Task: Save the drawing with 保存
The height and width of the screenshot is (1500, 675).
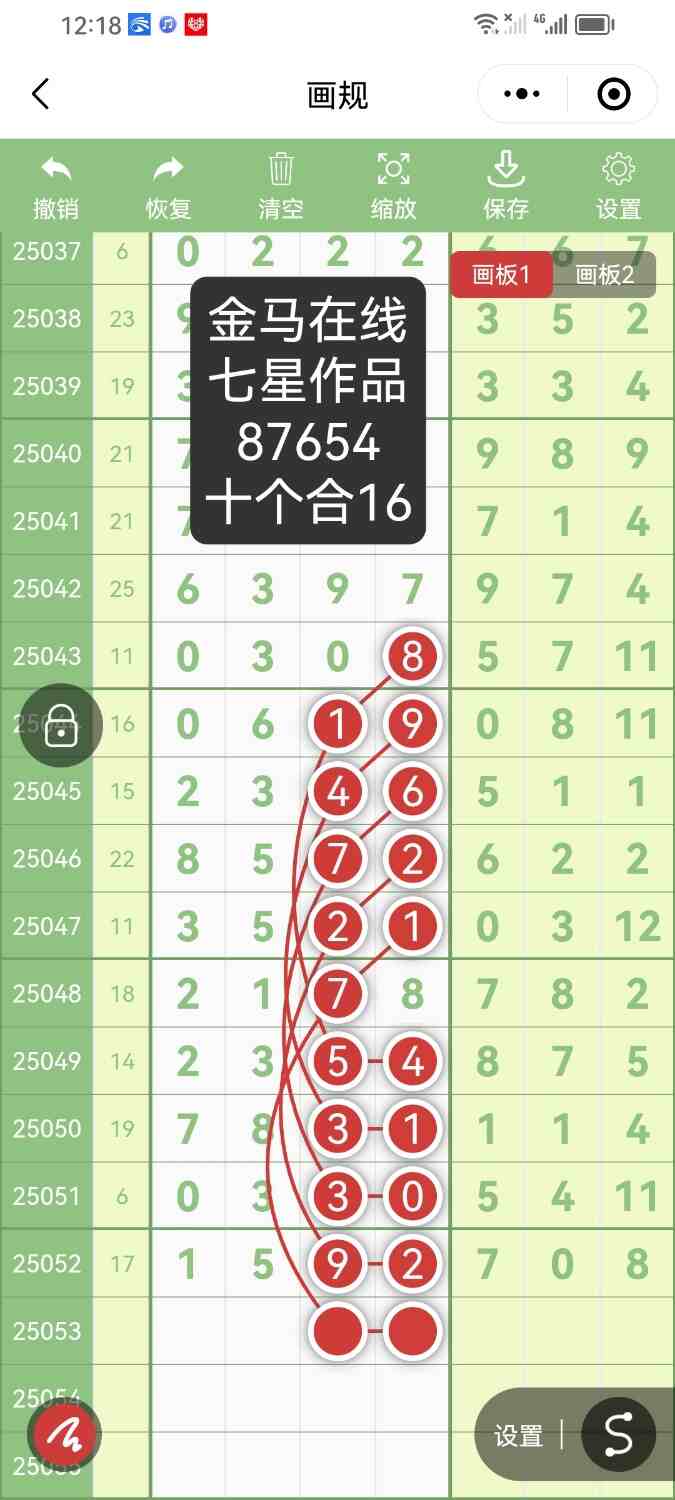Action: (506, 187)
